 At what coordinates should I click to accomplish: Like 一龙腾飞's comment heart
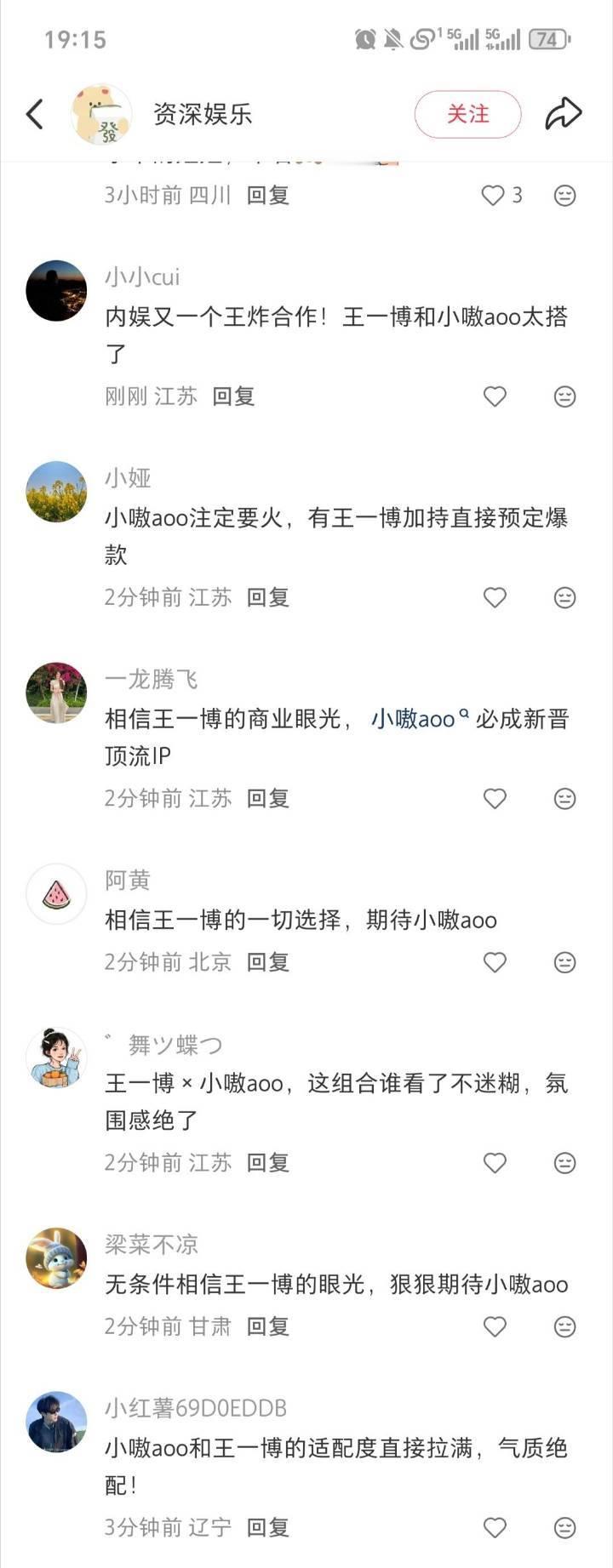(x=494, y=798)
